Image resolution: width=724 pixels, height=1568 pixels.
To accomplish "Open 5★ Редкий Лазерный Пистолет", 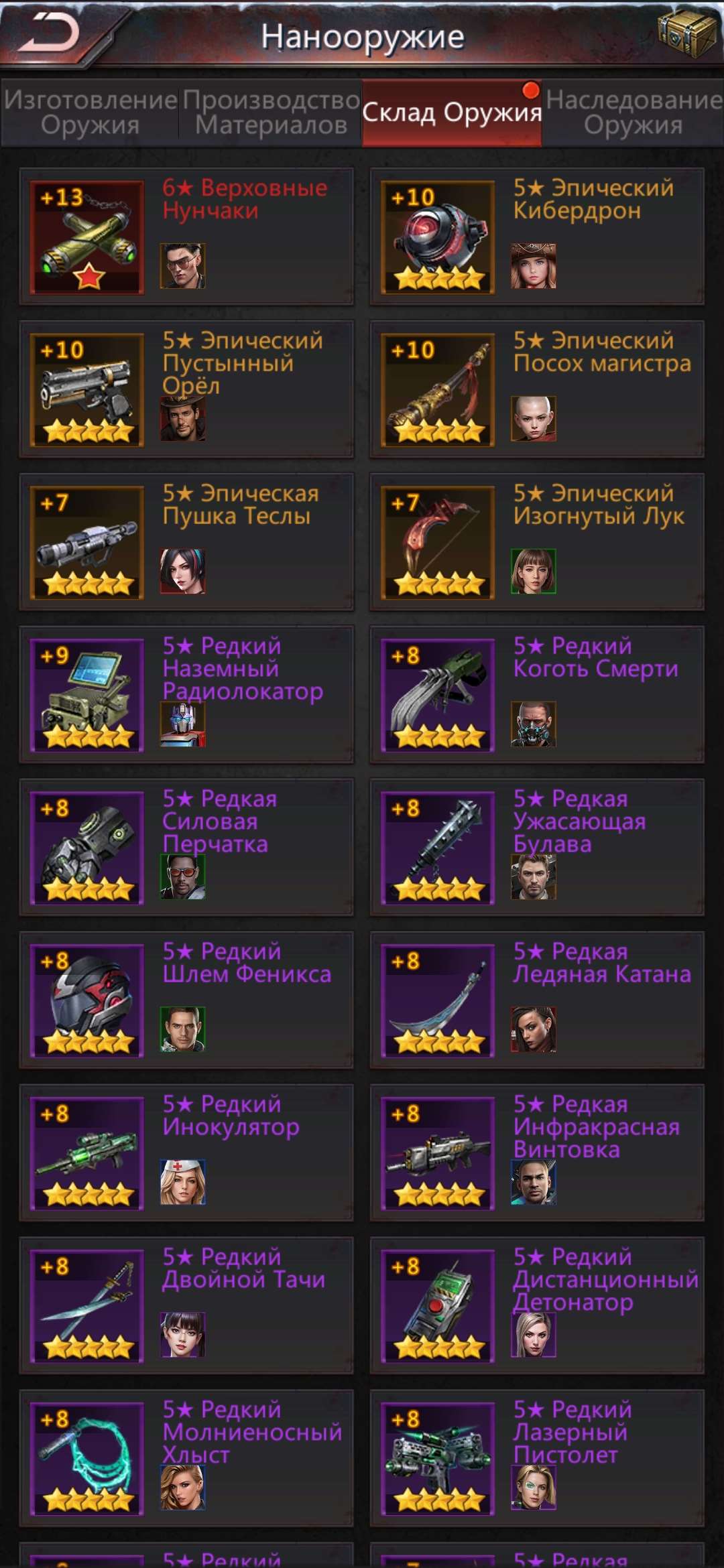I will 537,1459.
